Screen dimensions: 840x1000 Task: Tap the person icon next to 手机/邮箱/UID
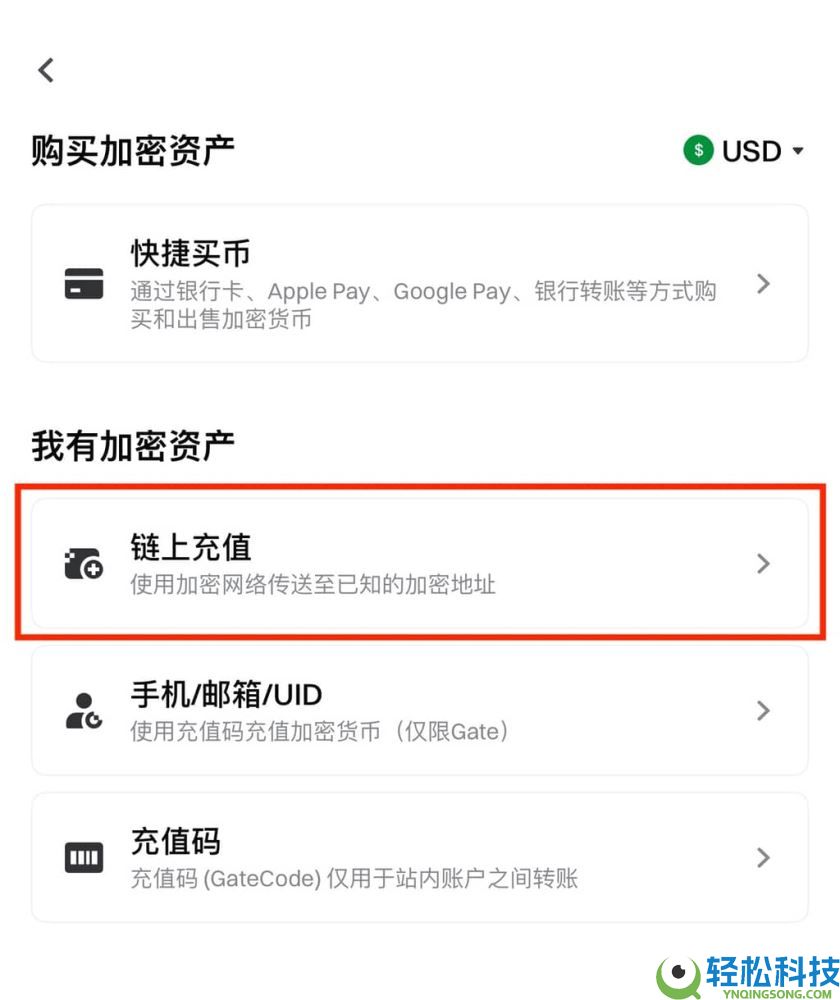point(84,710)
